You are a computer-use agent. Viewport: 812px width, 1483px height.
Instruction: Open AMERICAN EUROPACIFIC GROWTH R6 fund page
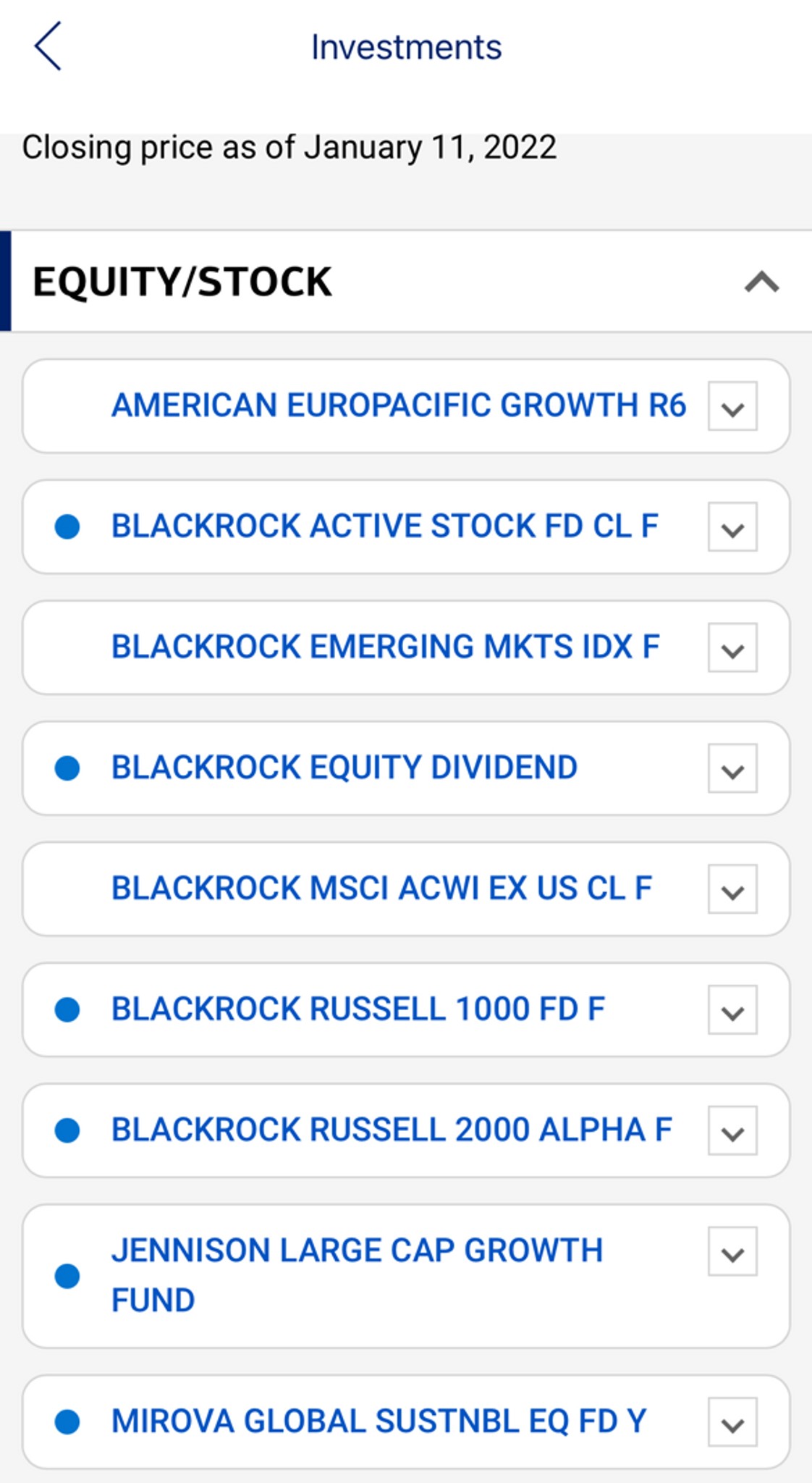pyautogui.click(x=401, y=406)
